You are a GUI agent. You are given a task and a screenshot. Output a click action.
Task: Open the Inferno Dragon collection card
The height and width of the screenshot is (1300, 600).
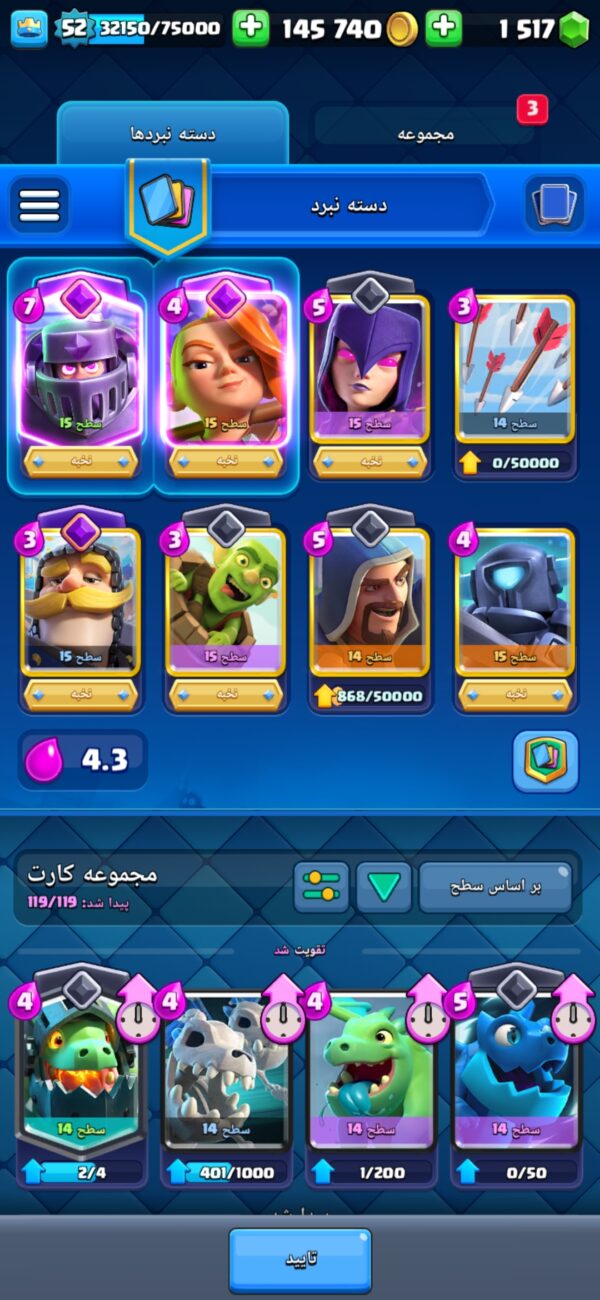[81, 1077]
